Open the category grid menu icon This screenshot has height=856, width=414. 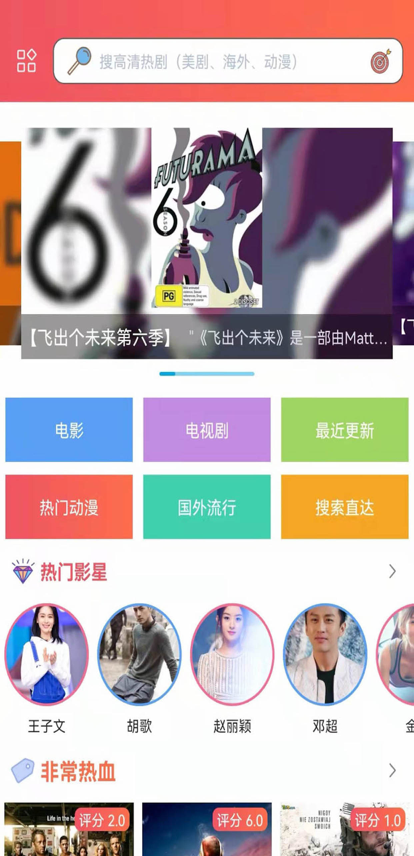pos(26,61)
